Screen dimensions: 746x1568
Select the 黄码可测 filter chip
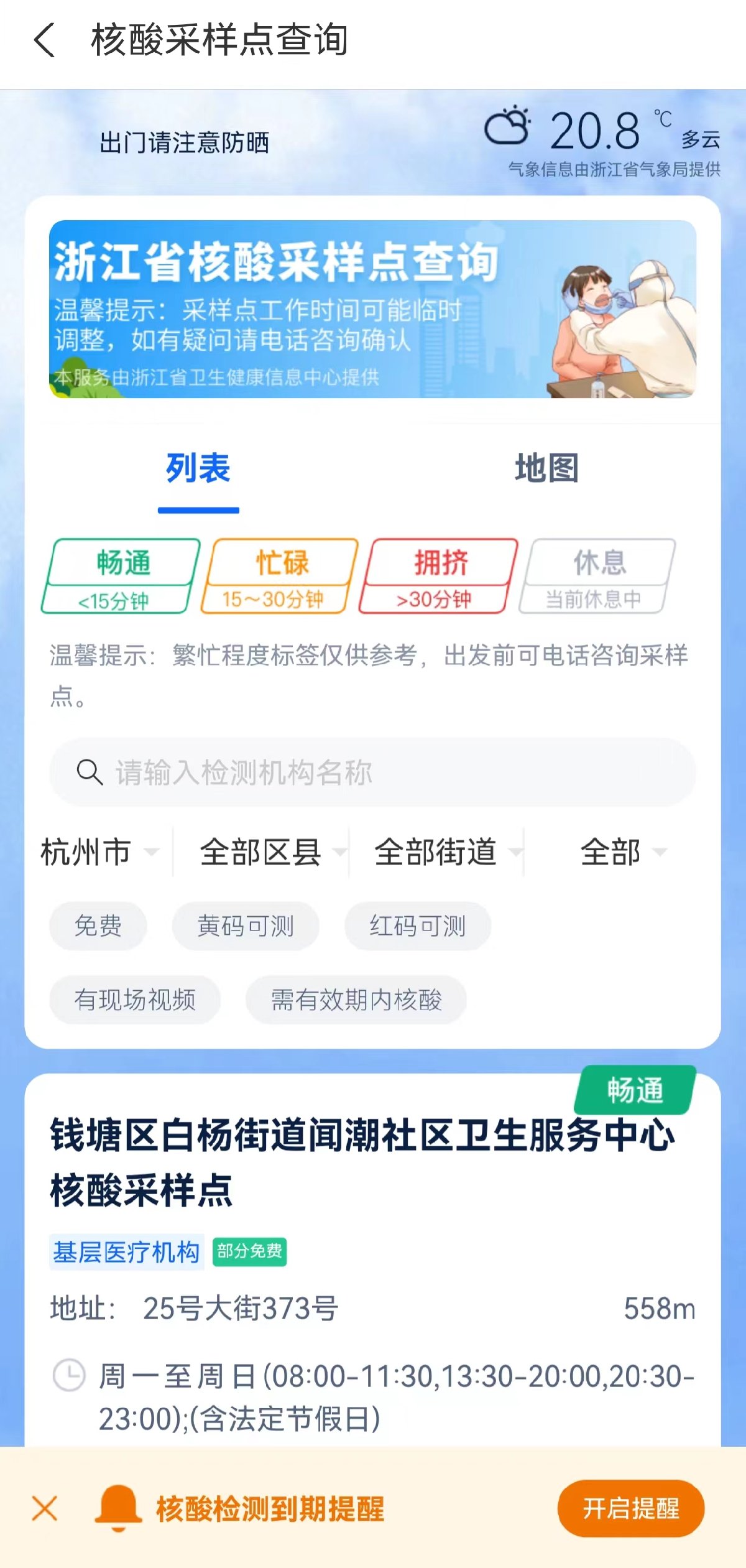point(246,925)
